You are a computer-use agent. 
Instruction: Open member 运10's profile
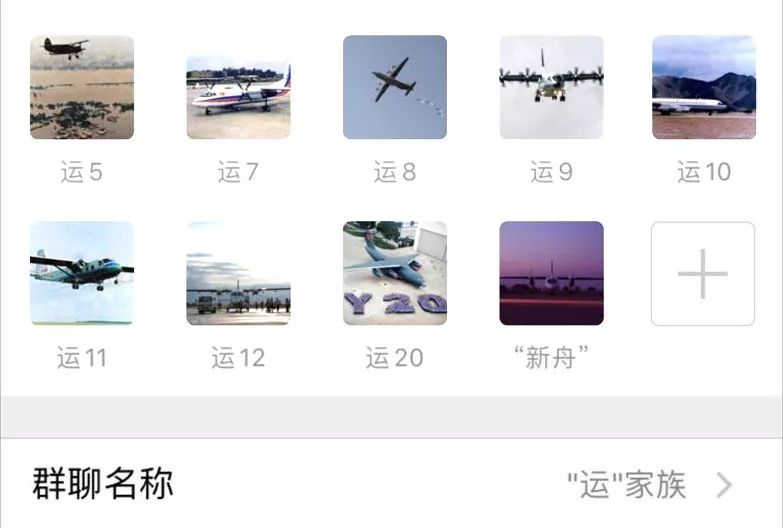click(x=703, y=87)
